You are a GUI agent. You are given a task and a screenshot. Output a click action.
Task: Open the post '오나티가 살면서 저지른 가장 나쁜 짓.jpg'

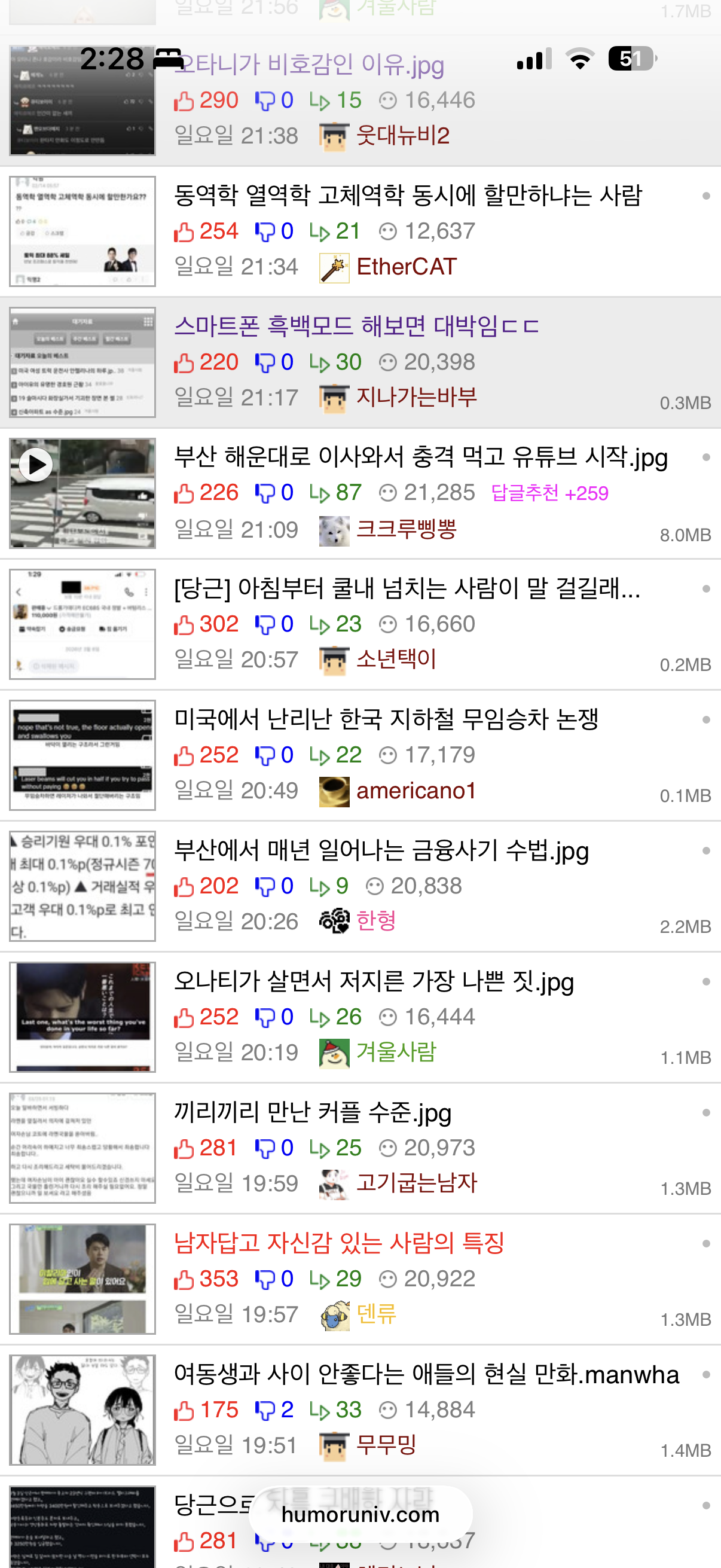[374, 981]
